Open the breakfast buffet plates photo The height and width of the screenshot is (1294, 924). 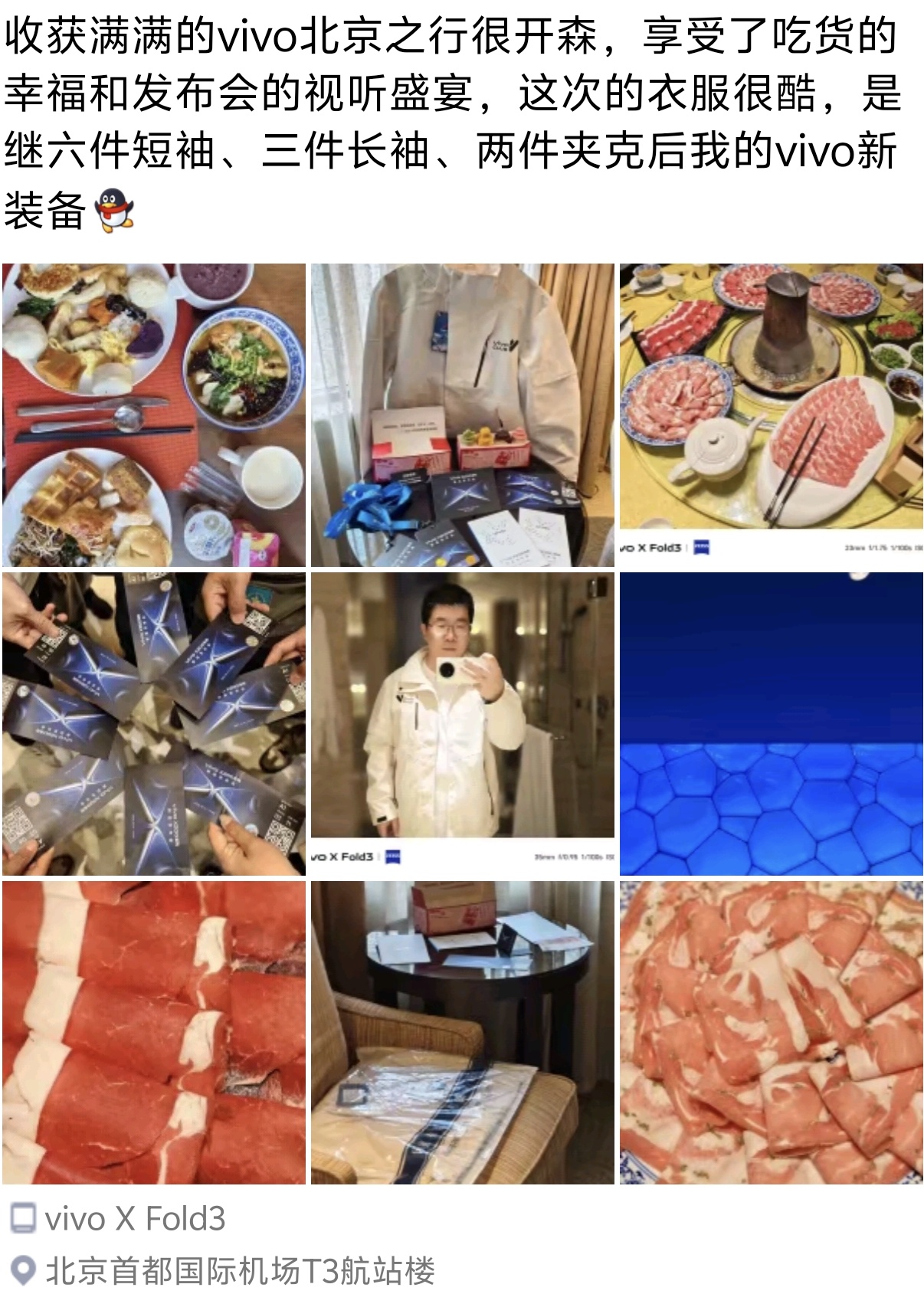pyautogui.click(x=154, y=415)
